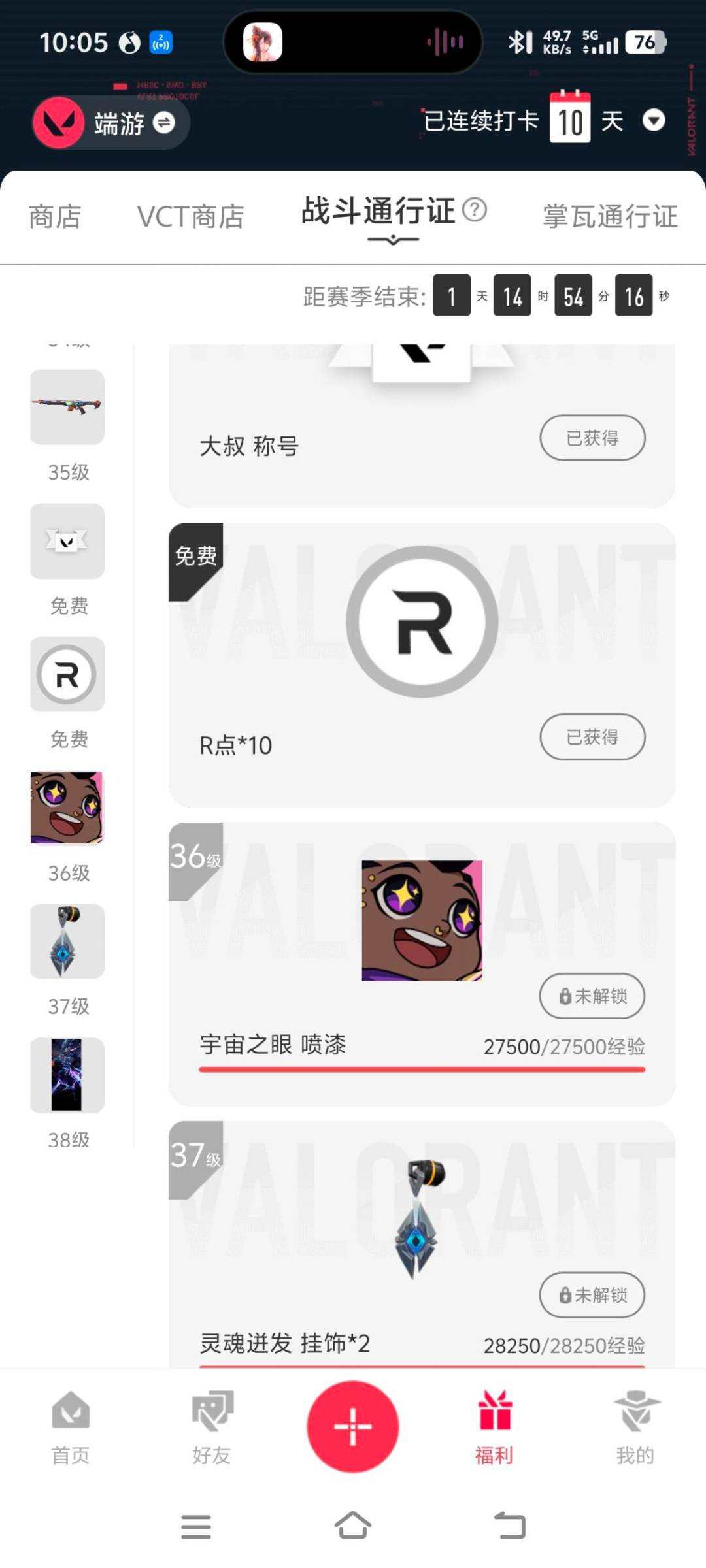This screenshot has height=1568, width=706.
Task: Switch to the VCT商店 tab
Action: (x=190, y=216)
